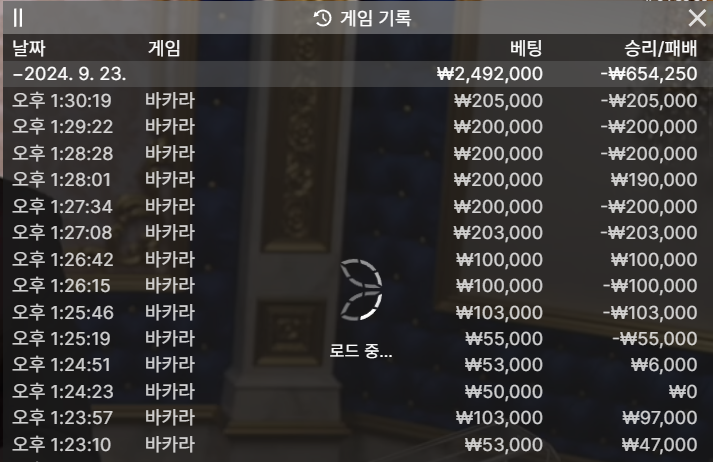
Task: Open the 오후 1:28:01 baccarat record
Action: (356, 179)
